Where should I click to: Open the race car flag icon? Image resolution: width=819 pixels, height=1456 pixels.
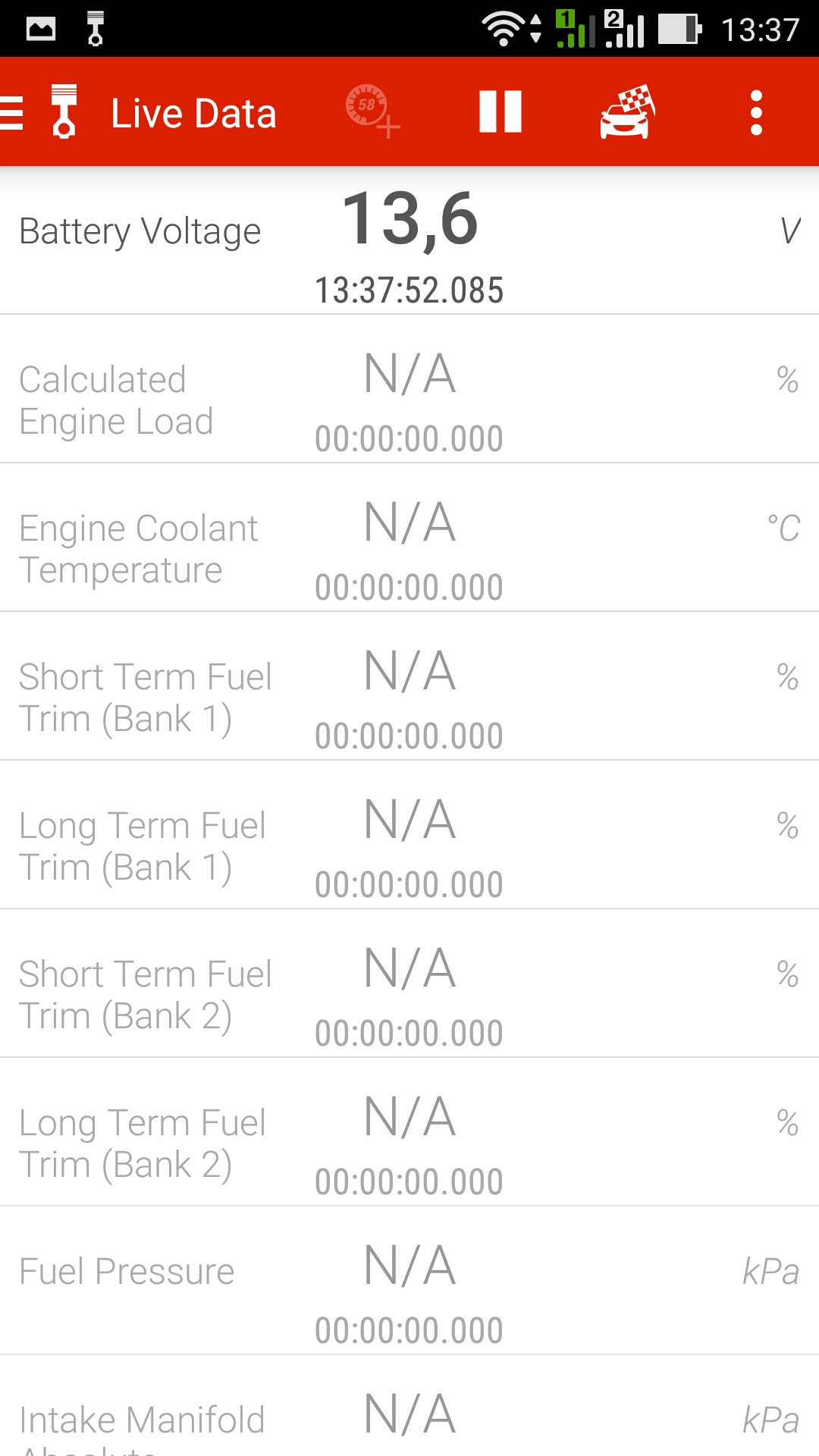[x=627, y=112]
